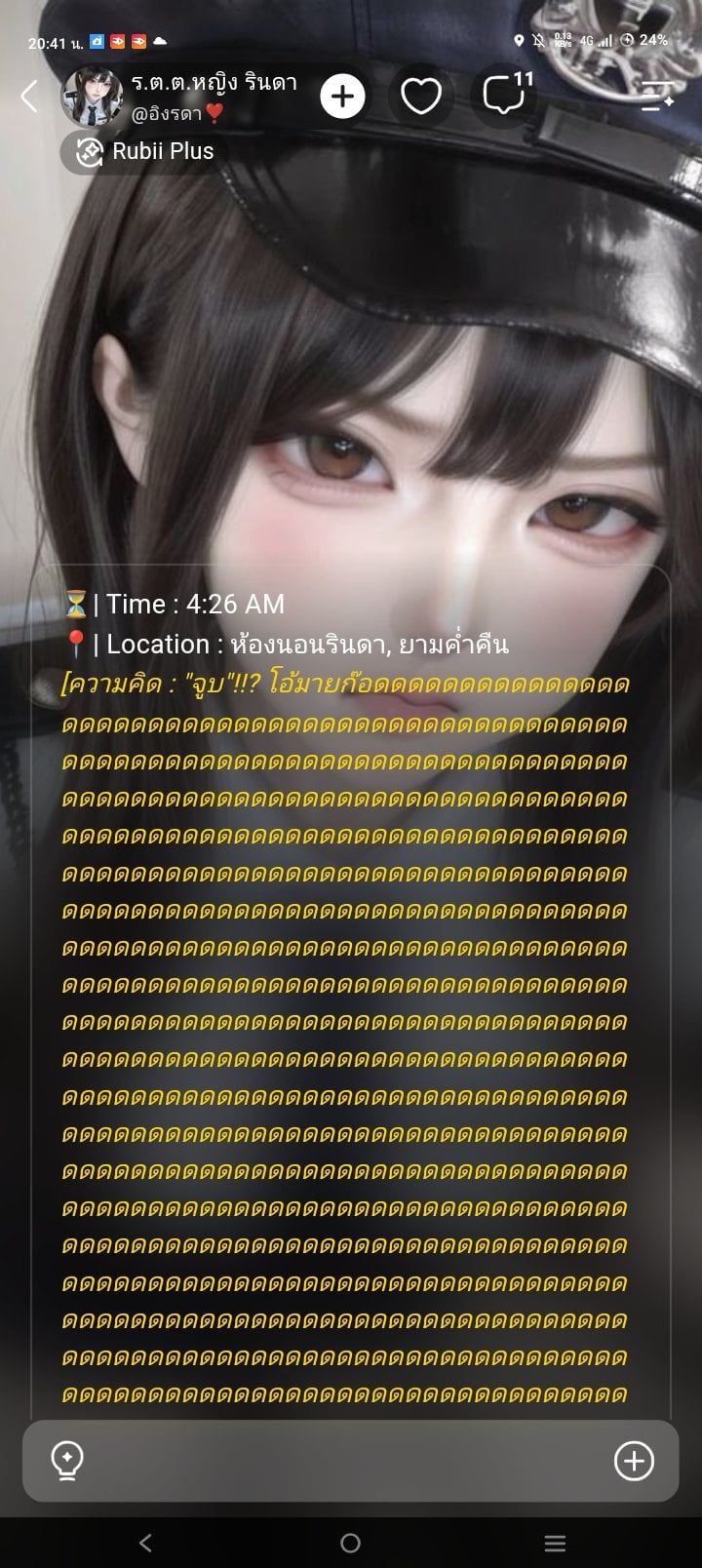Get reply suggestions via the lightbulb icon
Image resolution: width=702 pixels, height=1568 pixels.
click(67, 1461)
